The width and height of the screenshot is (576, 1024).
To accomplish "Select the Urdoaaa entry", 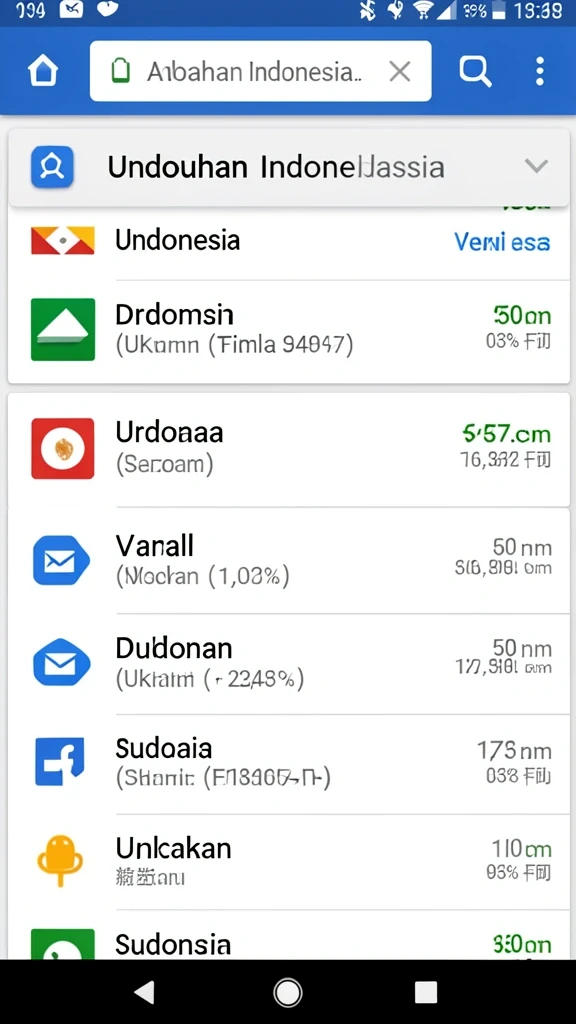I will tap(289, 449).
